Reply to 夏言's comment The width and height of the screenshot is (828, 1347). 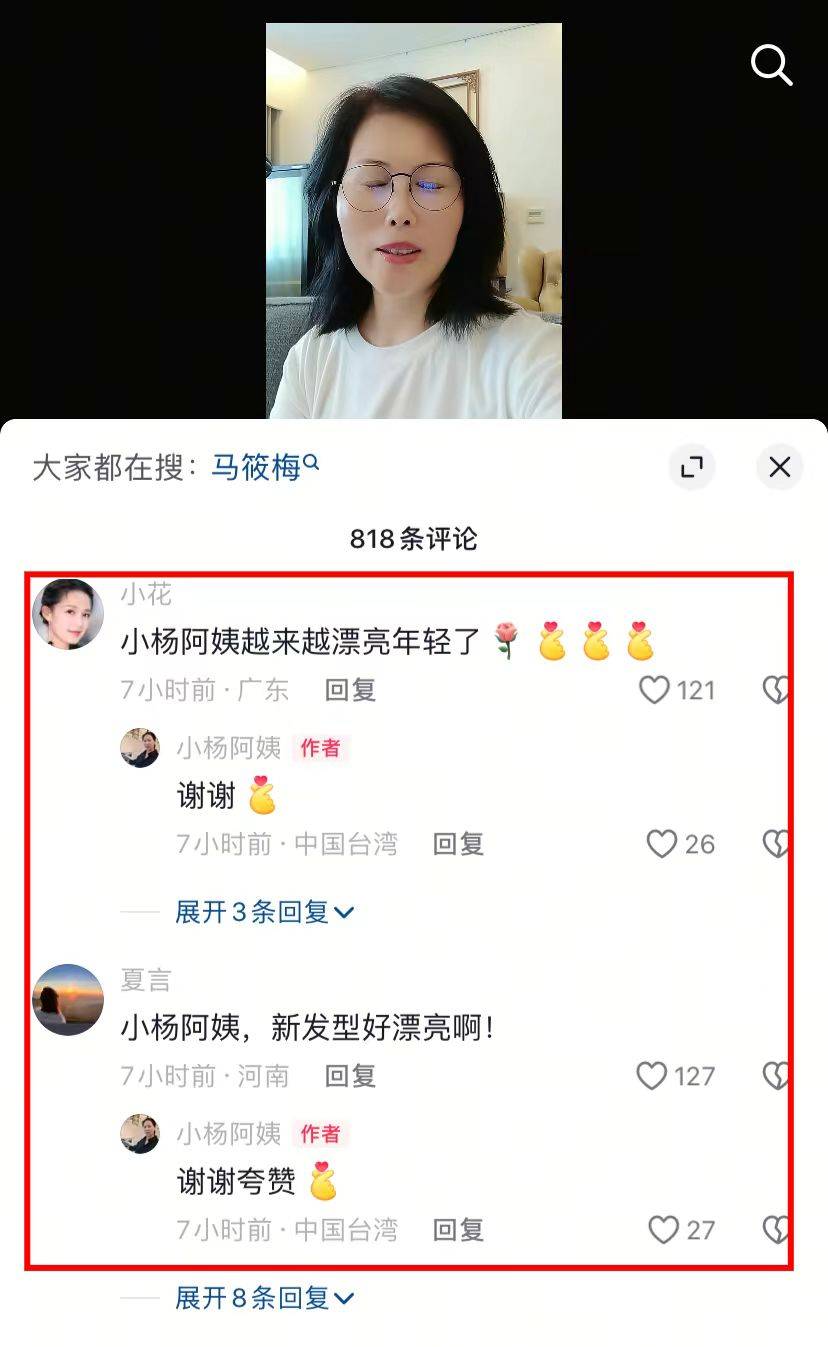pos(350,1076)
